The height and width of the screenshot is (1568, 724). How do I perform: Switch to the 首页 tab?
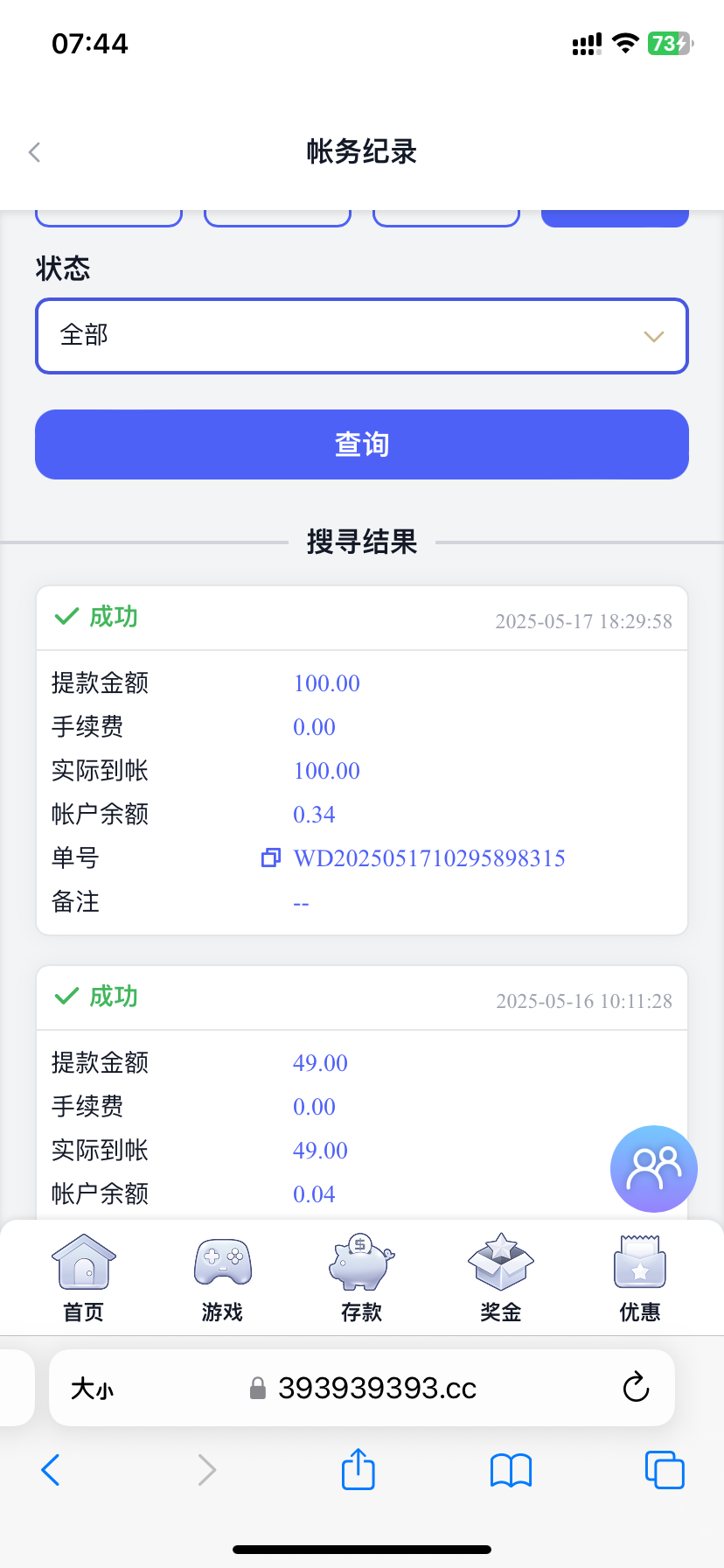(x=84, y=1277)
